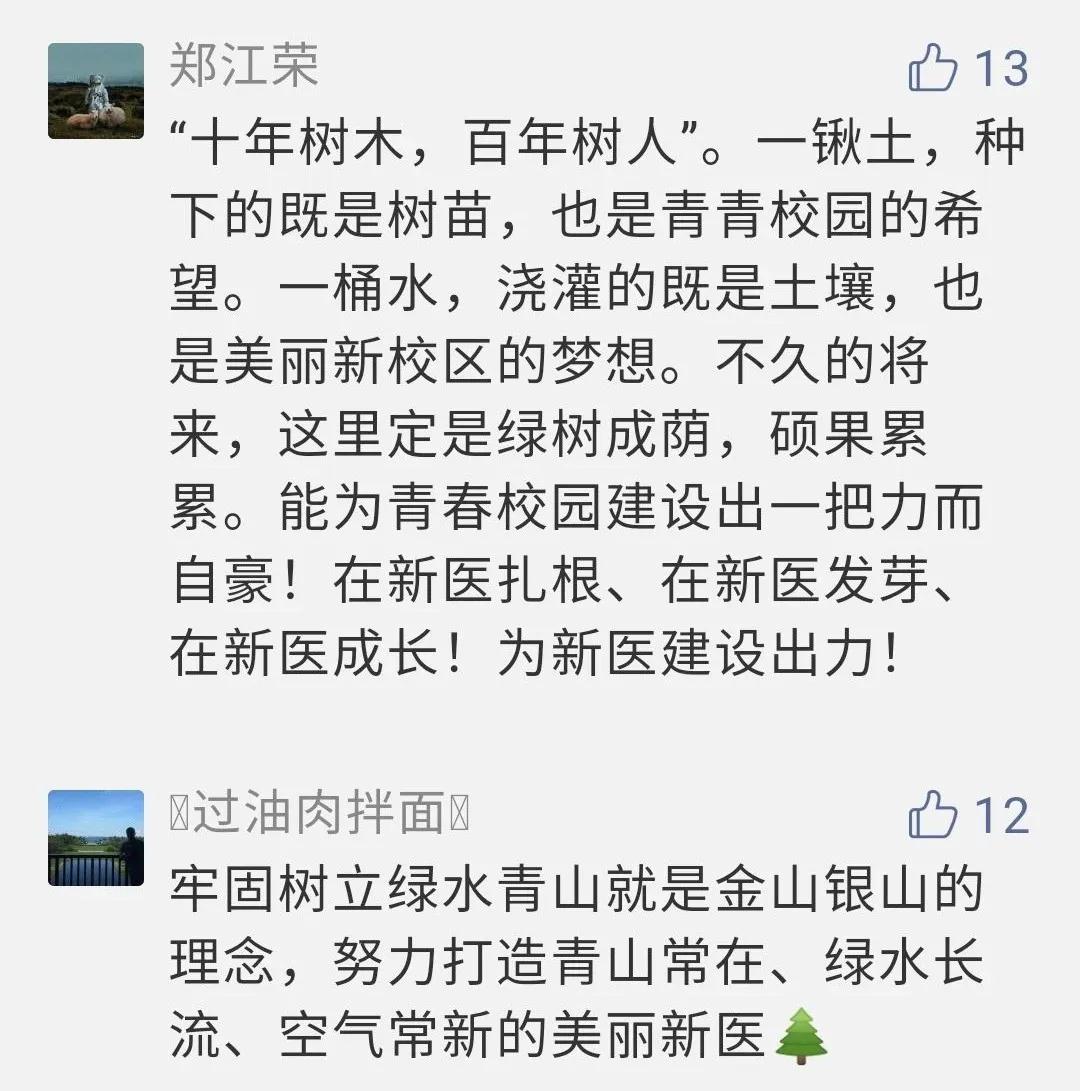The image size is (1080, 1091).
Task: Like 过油肉拌面's comment
Action: (933, 814)
